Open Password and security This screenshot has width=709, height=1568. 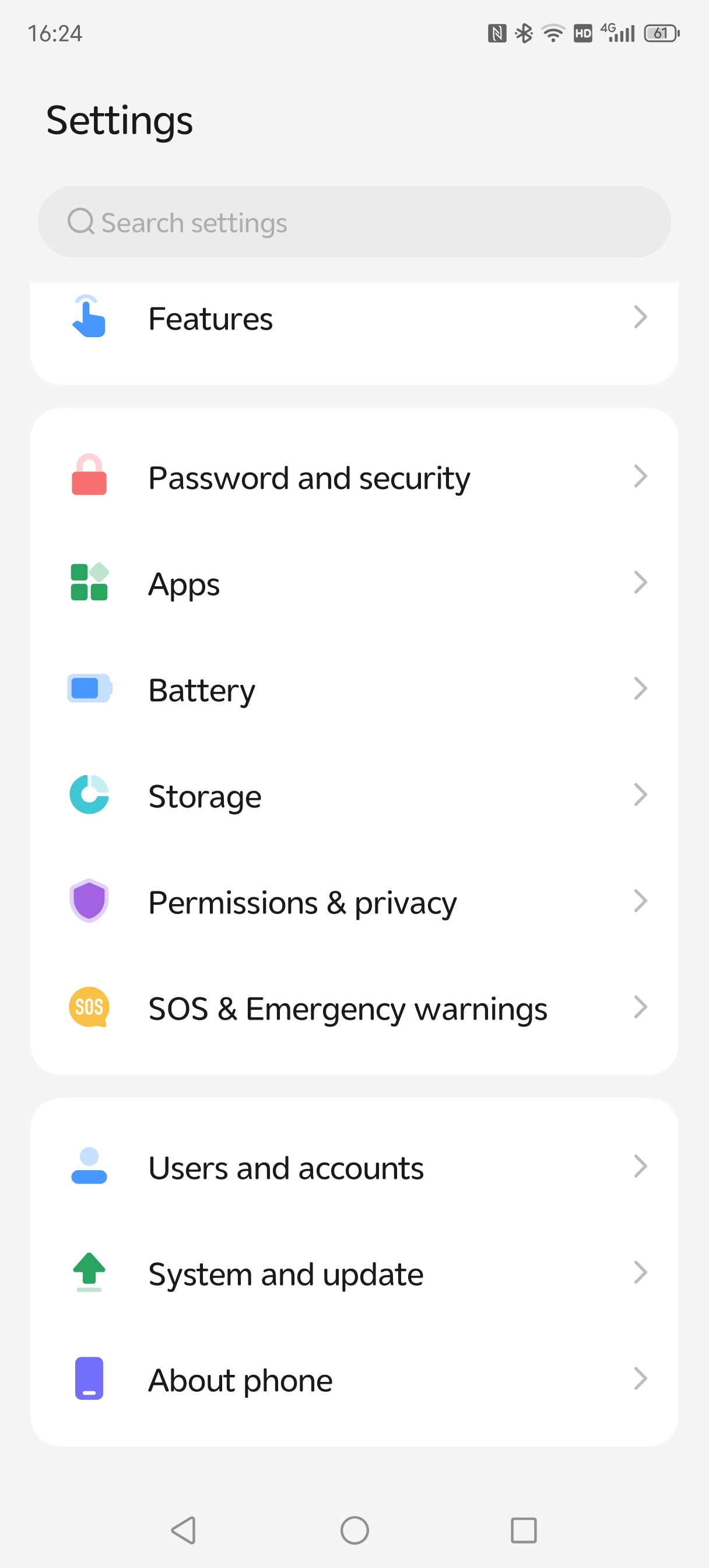coord(354,477)
